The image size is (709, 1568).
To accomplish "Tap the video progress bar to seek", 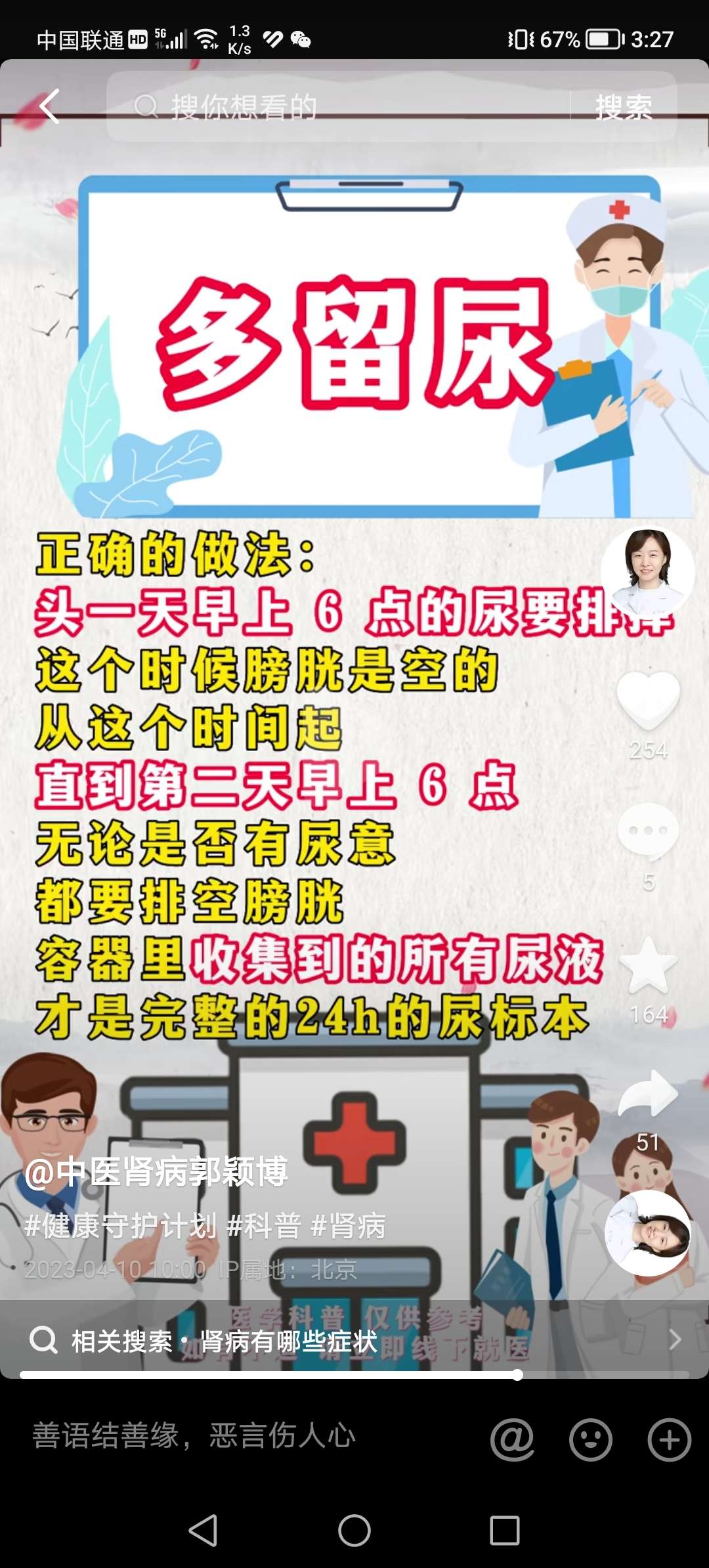I will pyautogui.click(x=354, y=1374).
